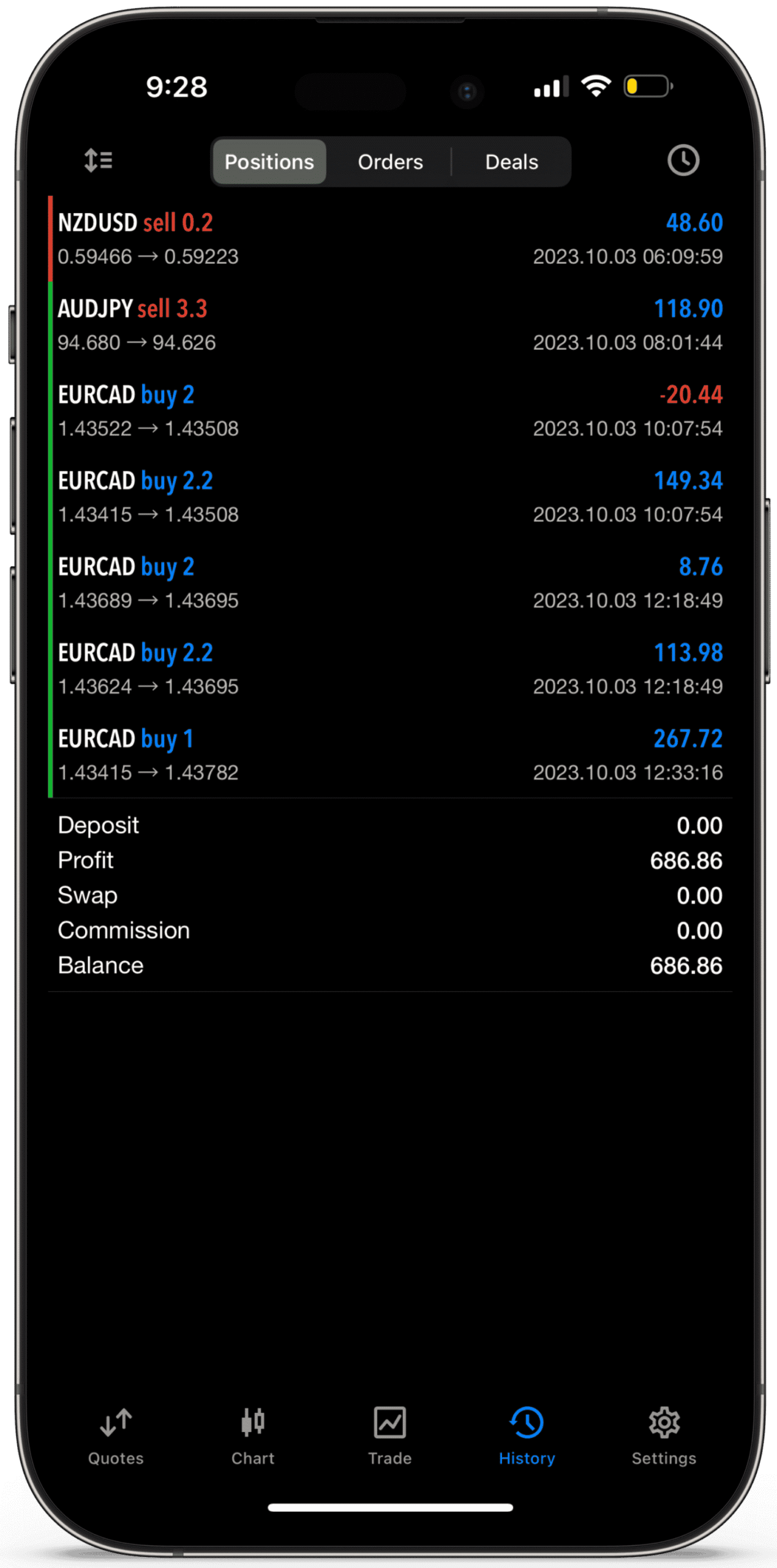The width and height of the screenshot is (777, 1568).
Task: Open the AUDJPY sell 3.3 position
Action: [x=389, y=325]
